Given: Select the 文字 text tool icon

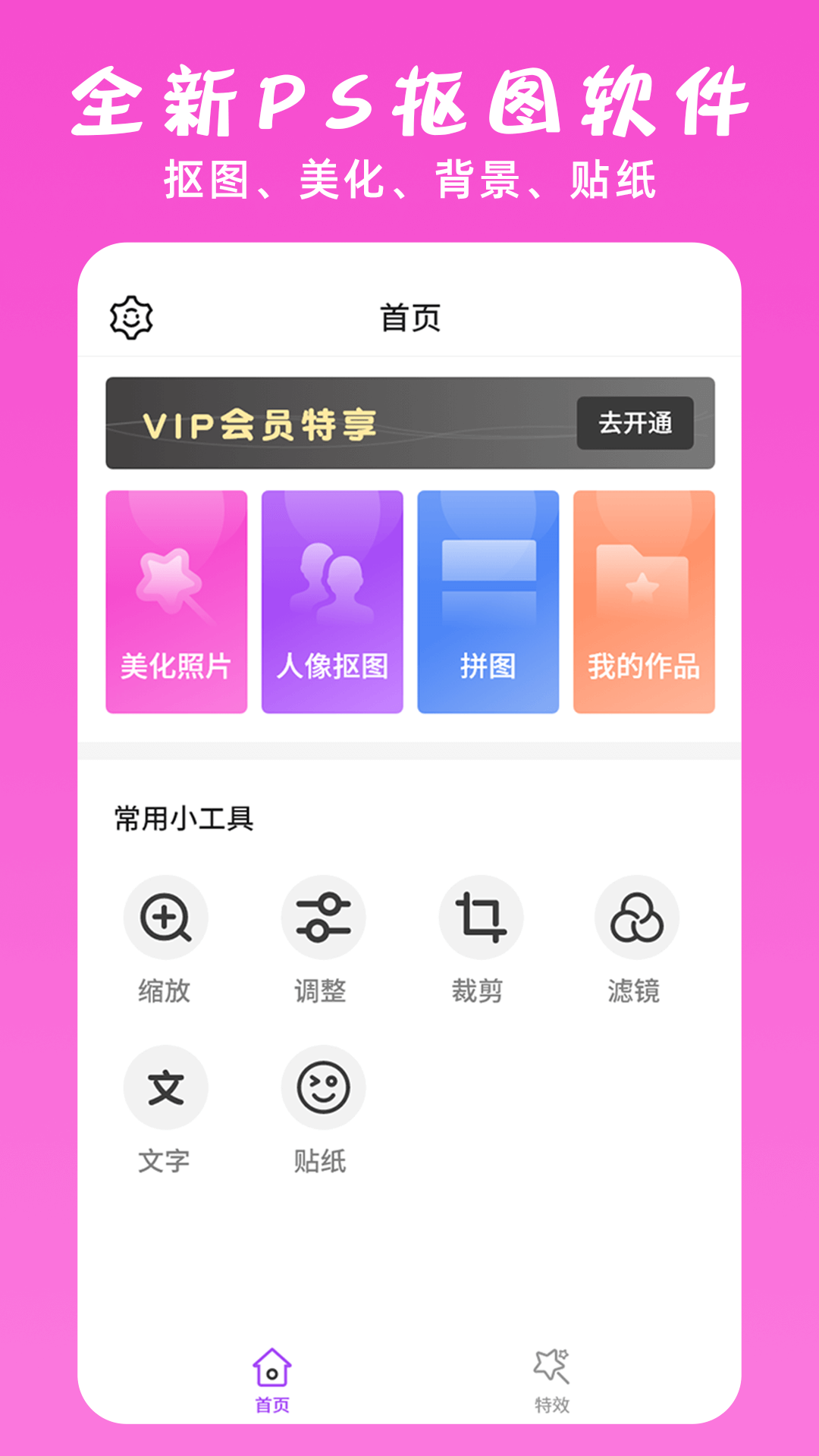Looking at the screenshot, I should pyautogui.click(x=165, y=1087).
